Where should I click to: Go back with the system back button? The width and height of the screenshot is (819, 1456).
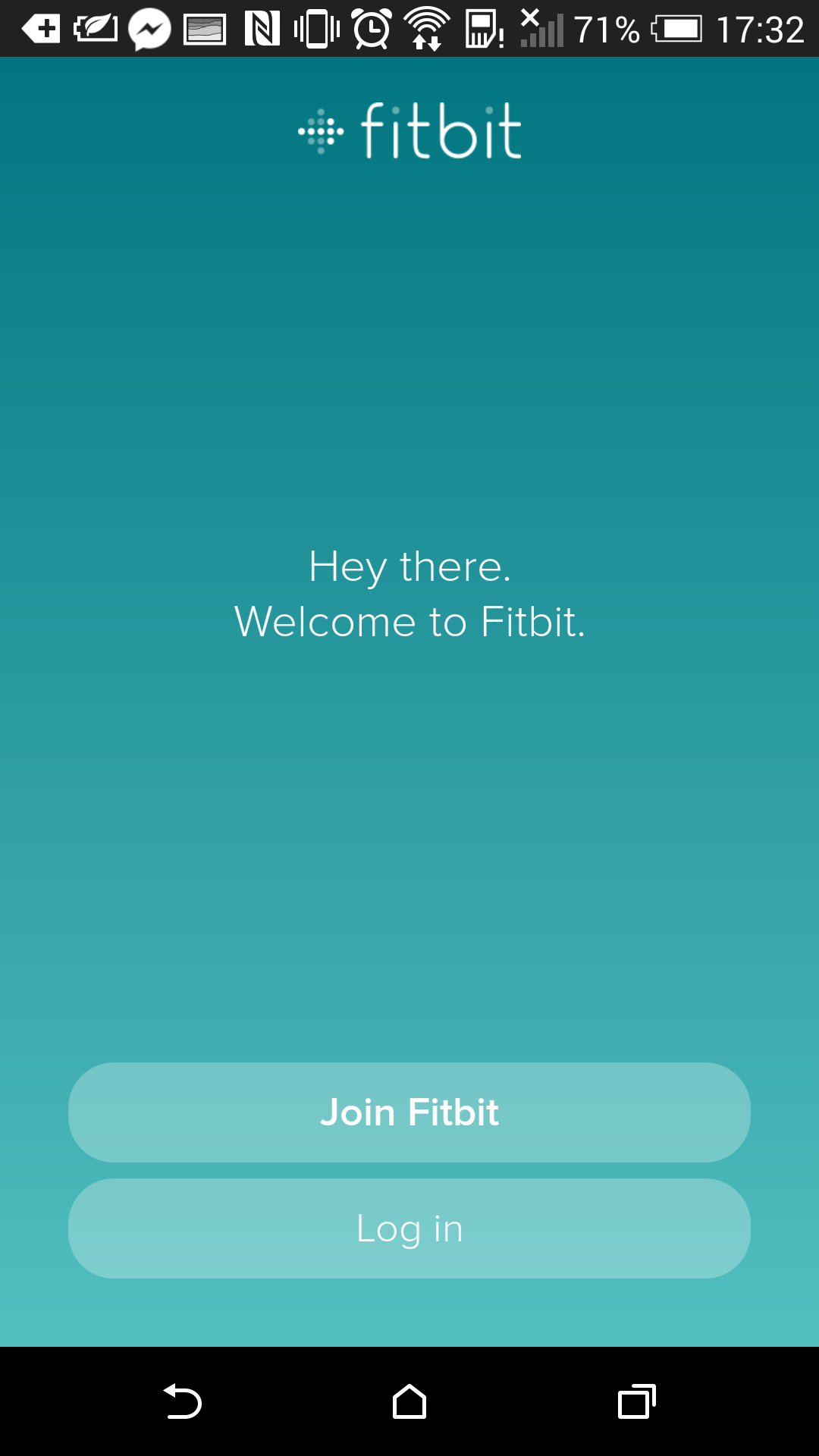coord(182,1401)
